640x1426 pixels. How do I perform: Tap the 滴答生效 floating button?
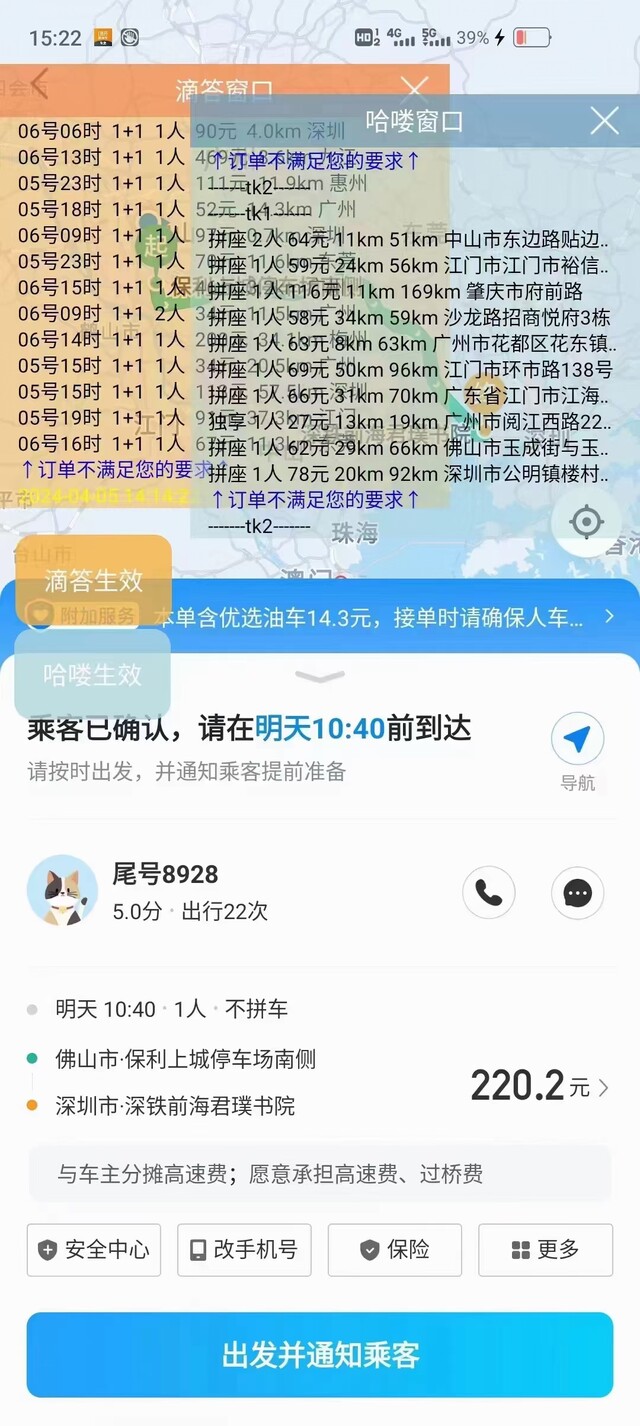tap(93, 581)
